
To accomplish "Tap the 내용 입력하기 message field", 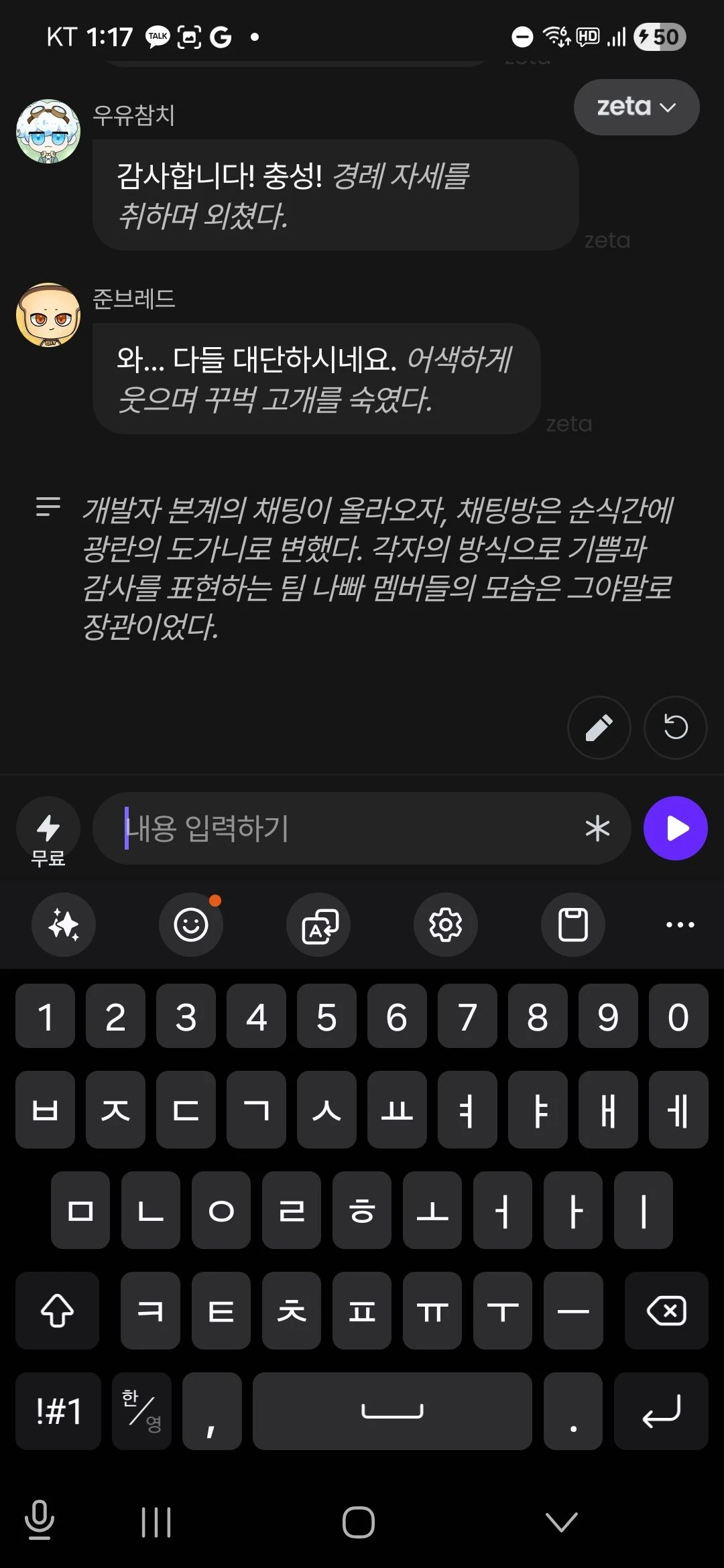I will [349, 829].
